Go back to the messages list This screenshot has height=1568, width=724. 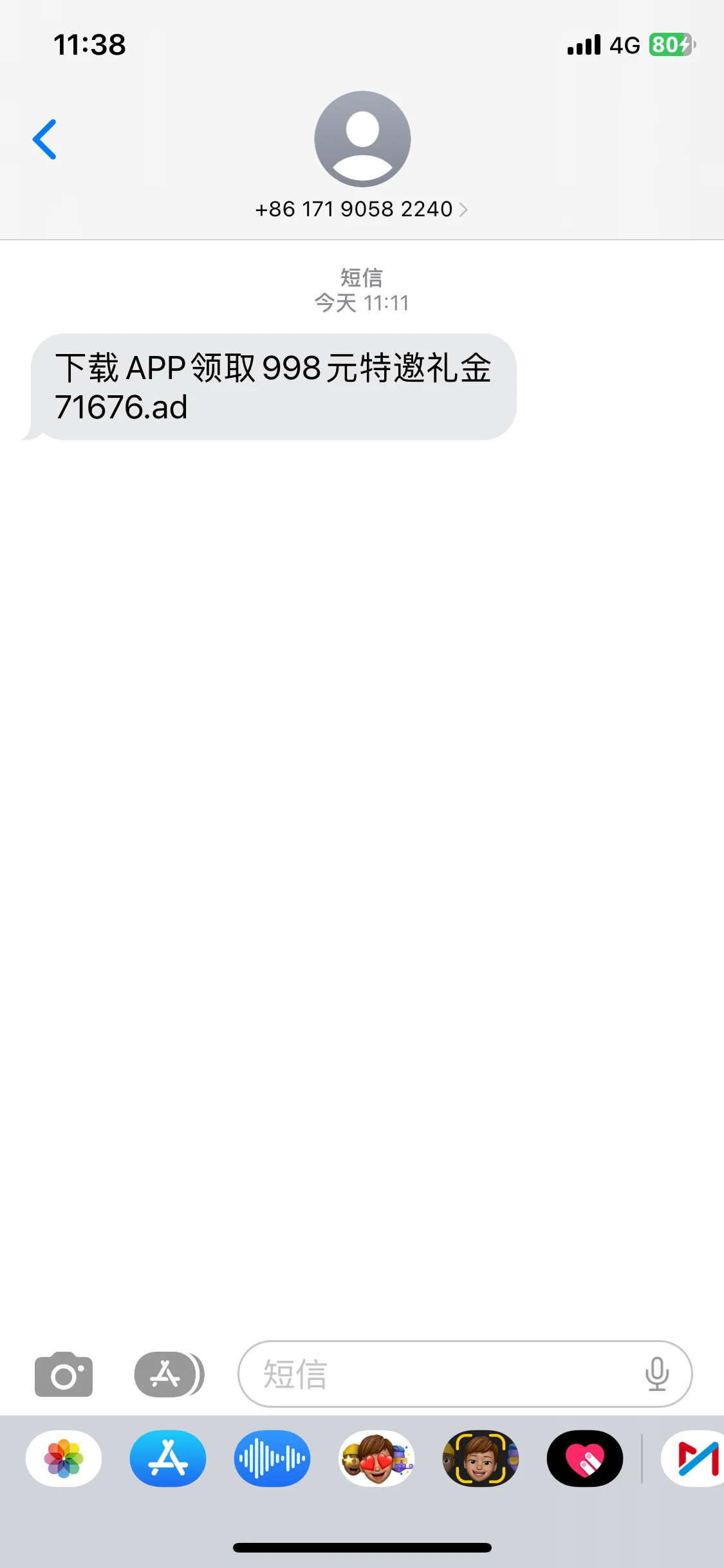pos(44,139)
